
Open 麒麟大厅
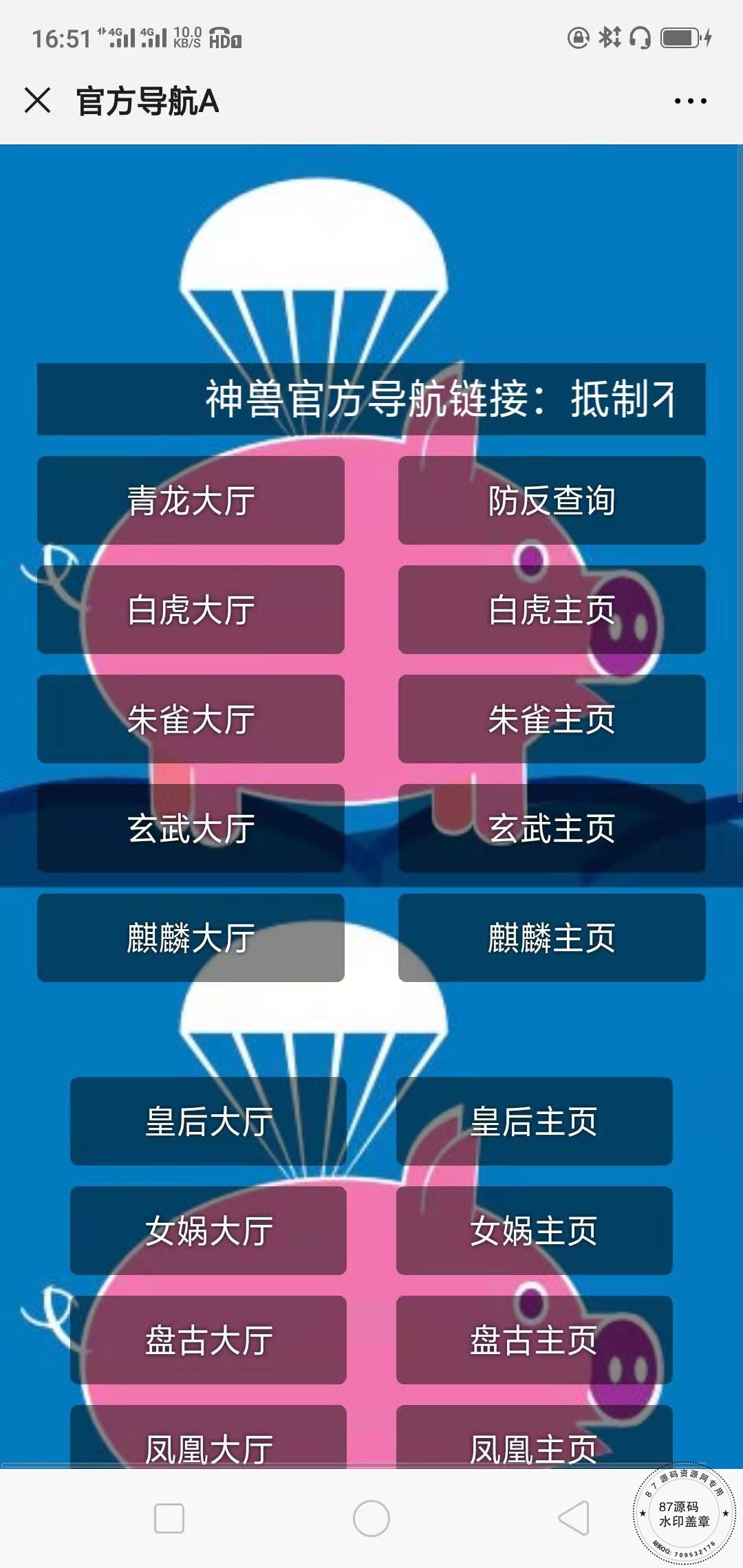point(191,937)
